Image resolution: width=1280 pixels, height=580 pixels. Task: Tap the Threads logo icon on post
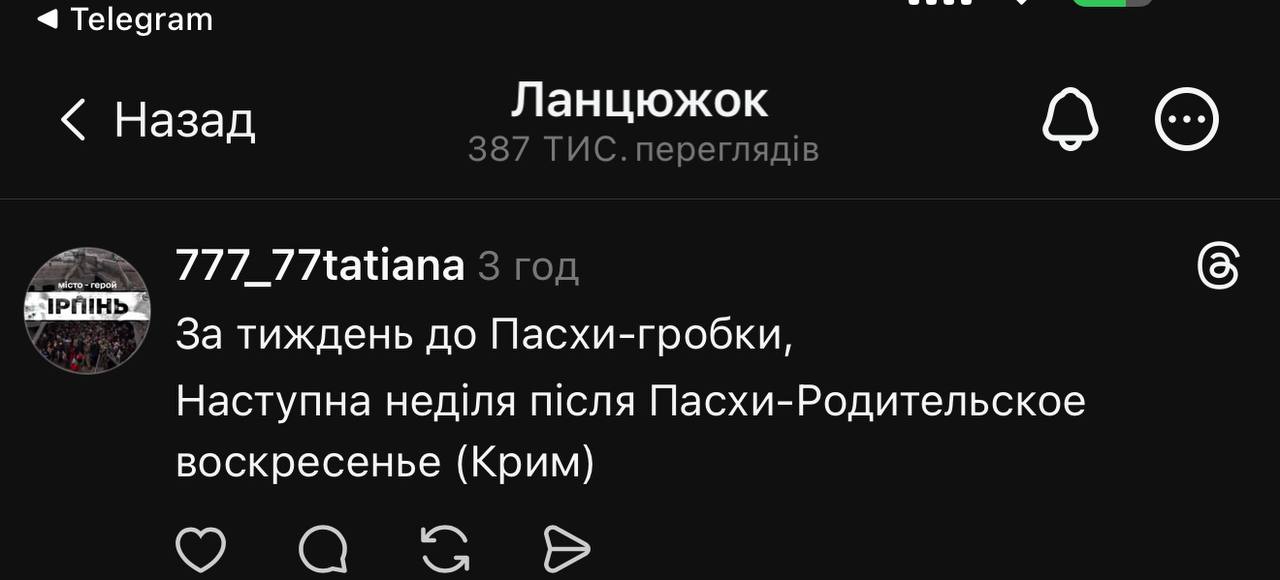click(1218, 267)
